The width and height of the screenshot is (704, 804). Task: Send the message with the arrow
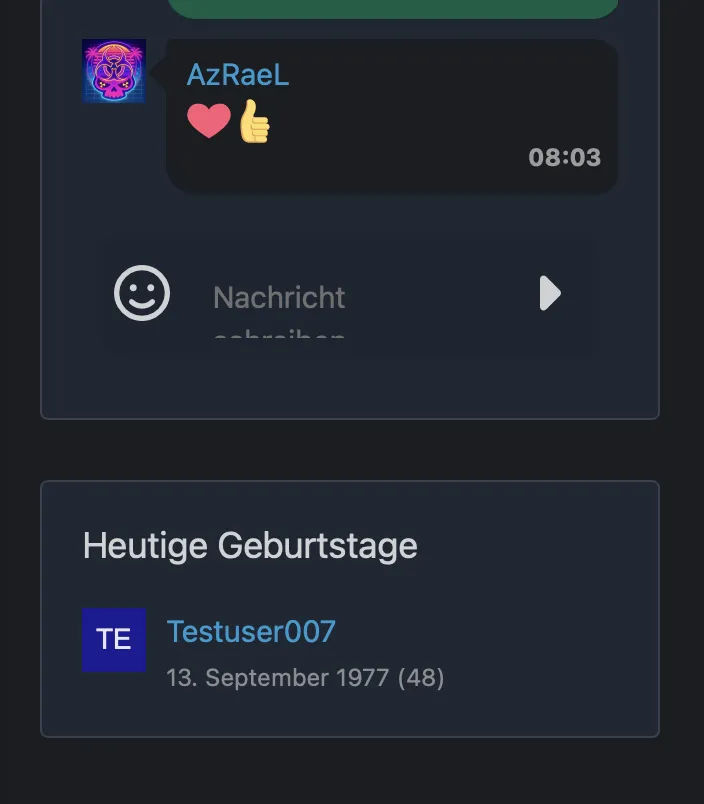point(550,294)
